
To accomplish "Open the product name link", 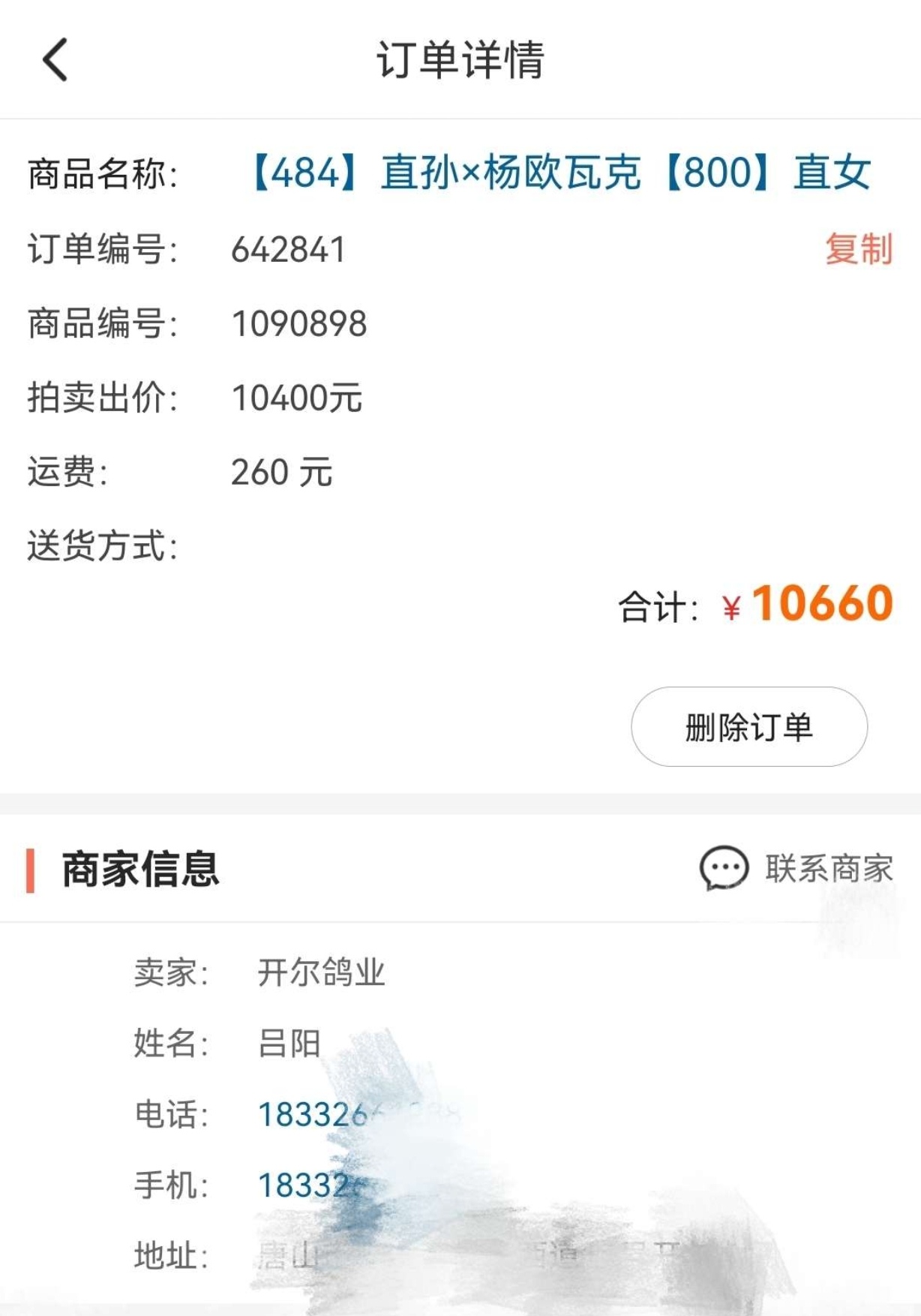I will (x=559, y=173).
